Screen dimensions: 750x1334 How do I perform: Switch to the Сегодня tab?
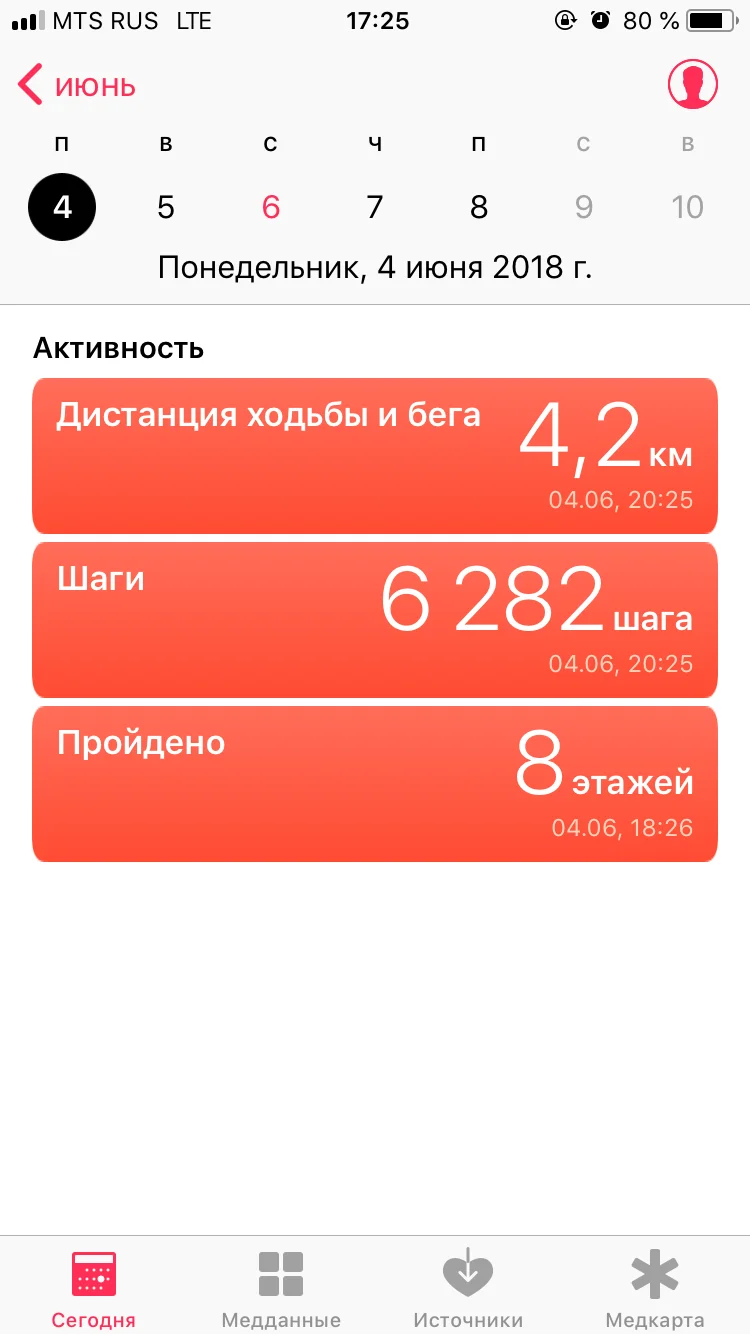pos(94,1288)
